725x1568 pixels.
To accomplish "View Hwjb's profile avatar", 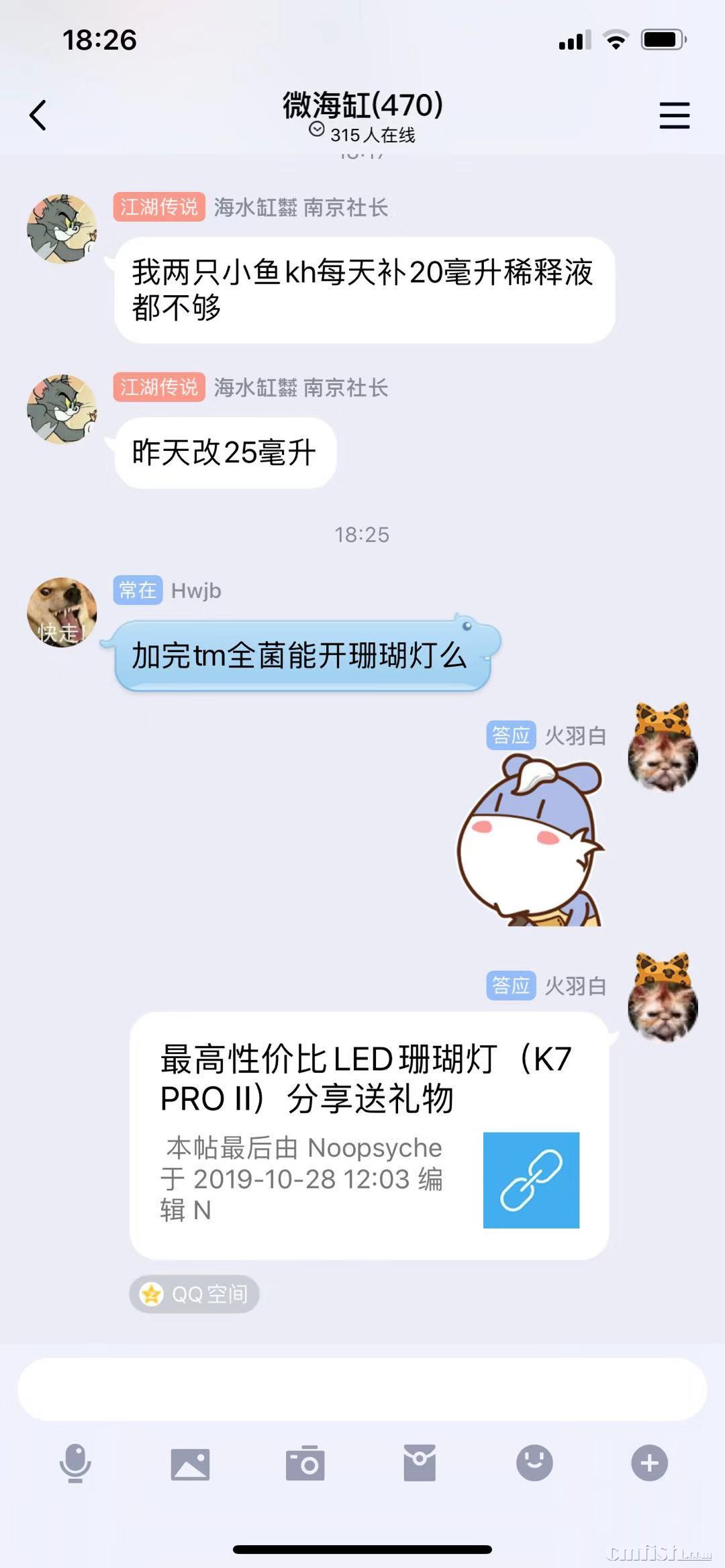I will [62, 612].
